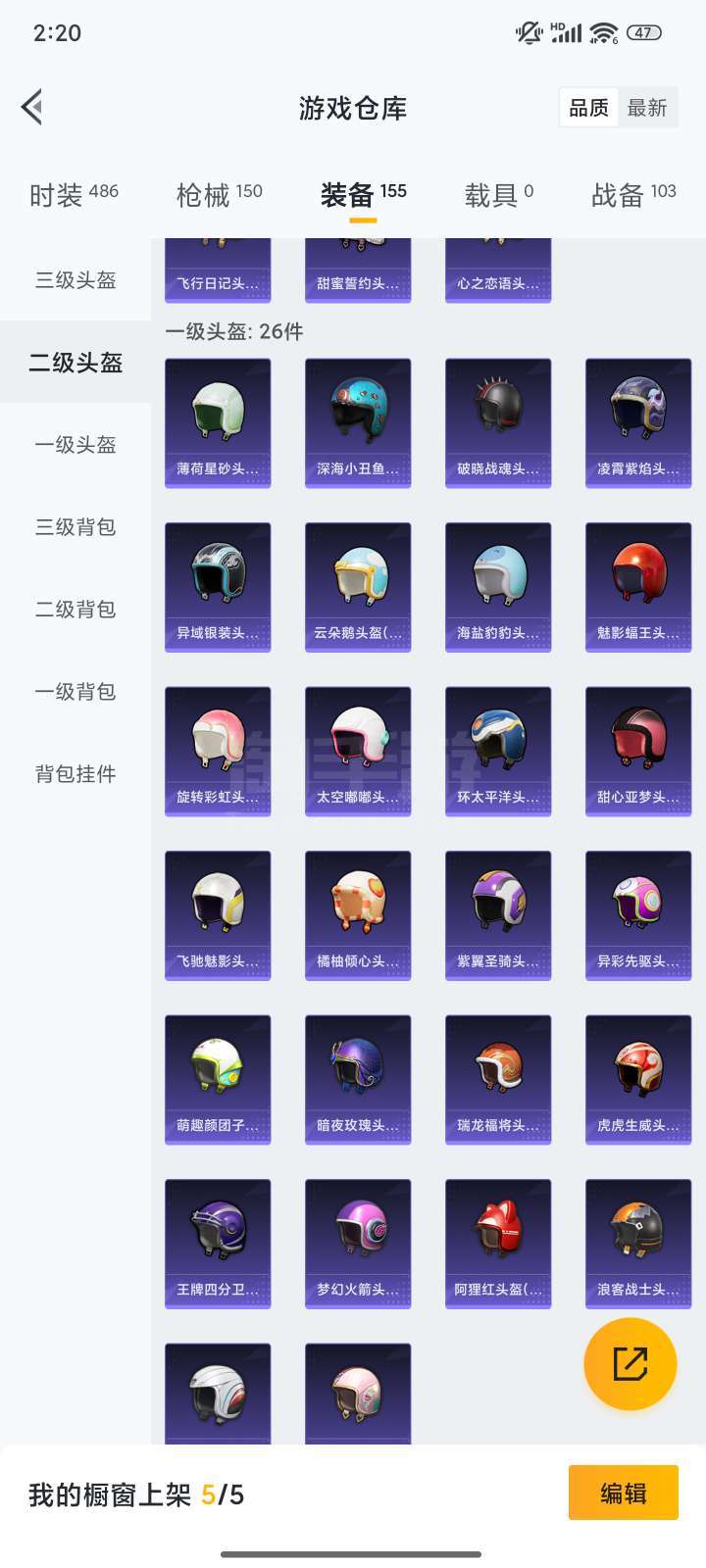Screen dimensions: 706x1568
Task: Show the 三级背包 category
Action: (x=76, y=527)
